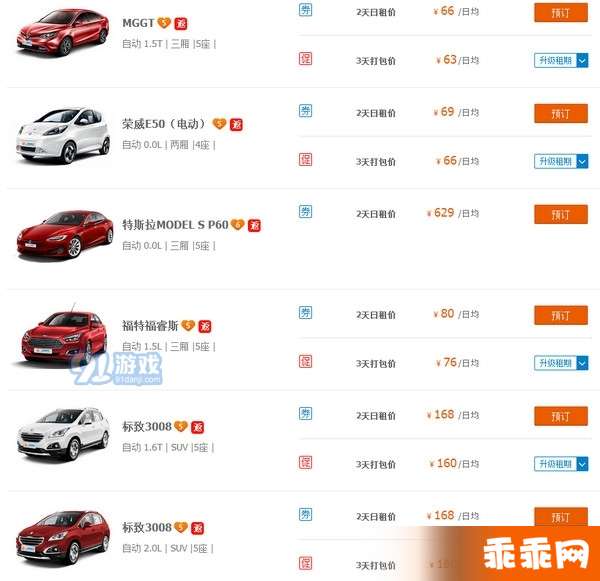Book the 标致3008 1.6T SUV

[x=560, y=416]
